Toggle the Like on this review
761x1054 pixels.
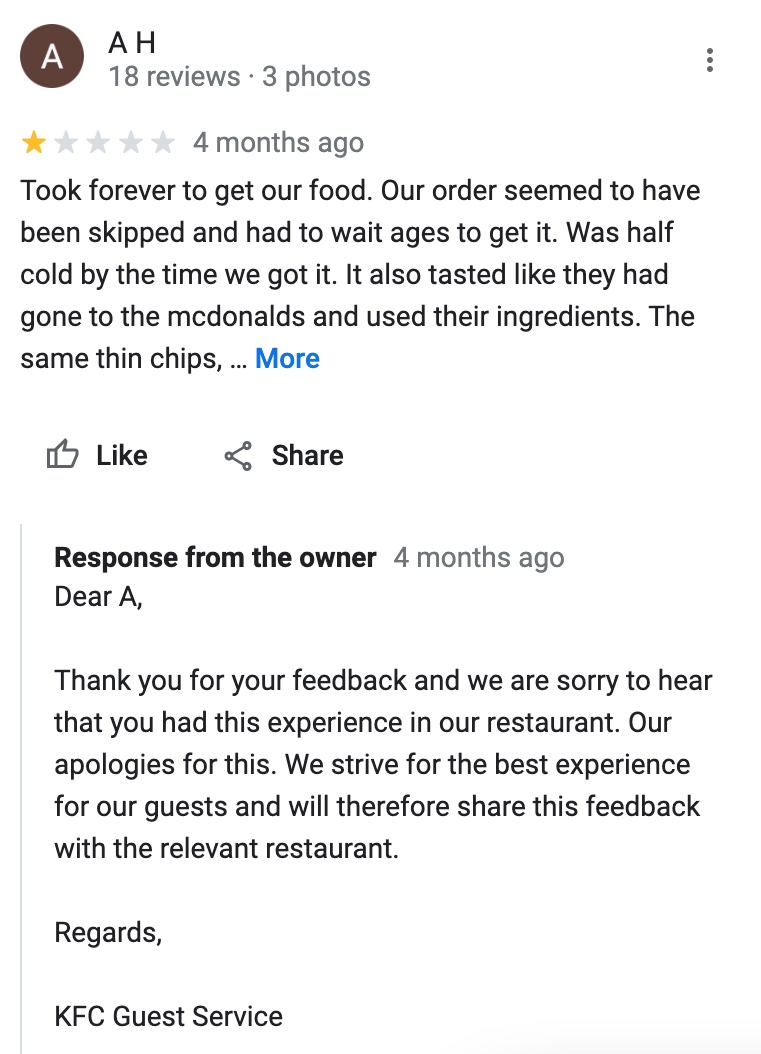click(x=100, y=455)
